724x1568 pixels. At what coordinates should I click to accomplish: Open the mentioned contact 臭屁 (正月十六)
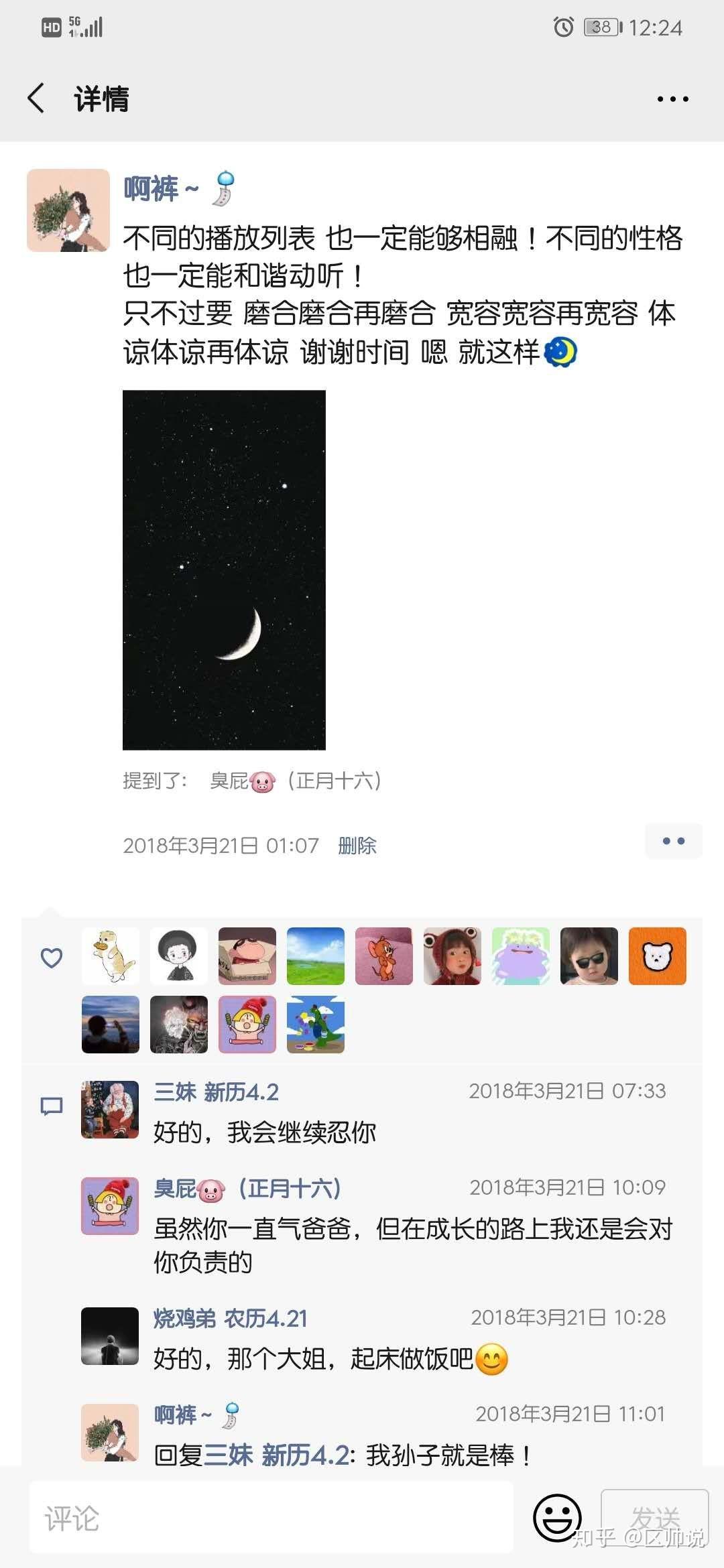coord(295,781)
